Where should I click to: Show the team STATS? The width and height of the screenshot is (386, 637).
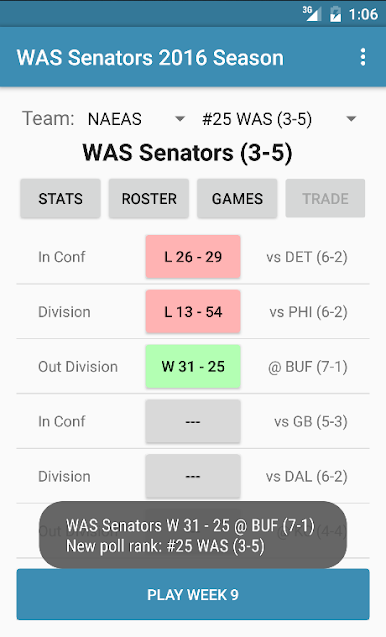[61, 199]
